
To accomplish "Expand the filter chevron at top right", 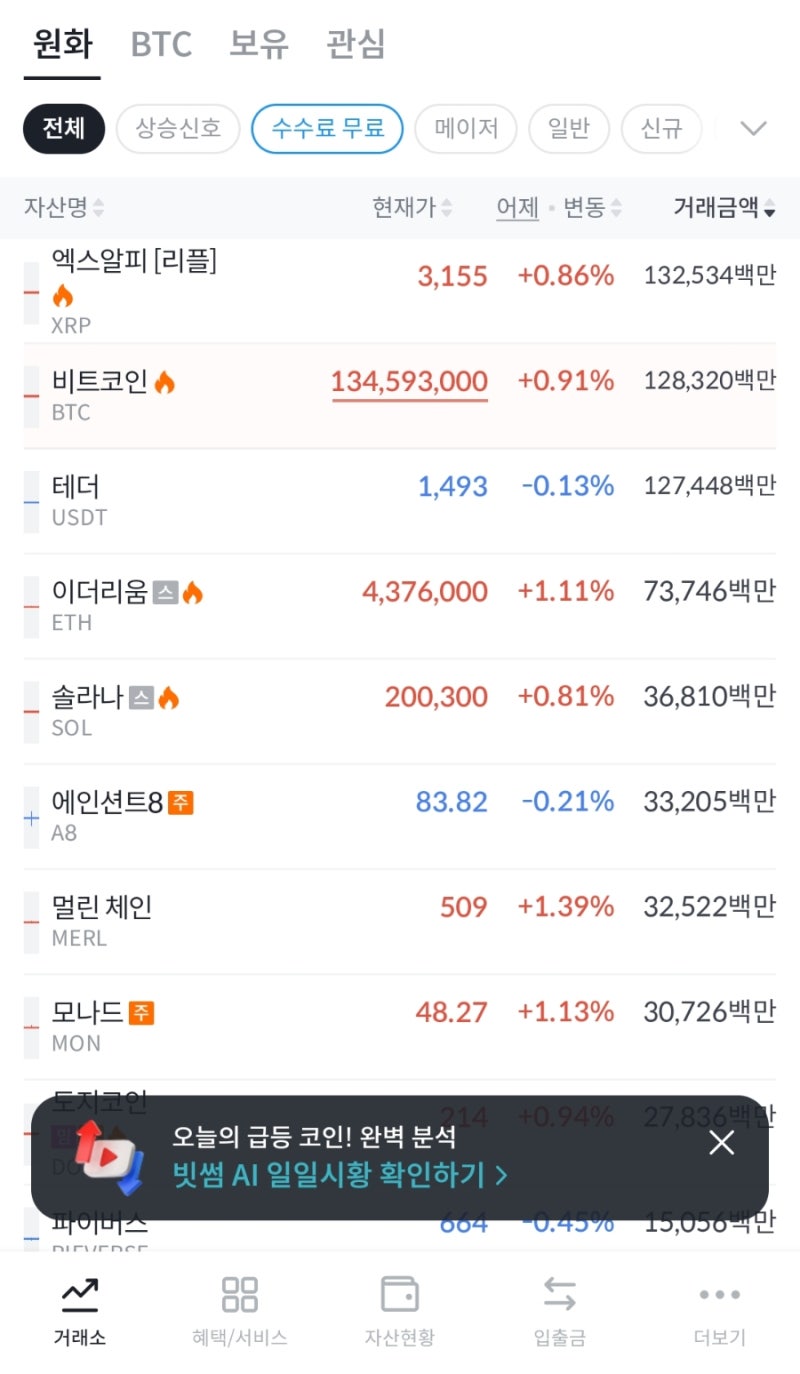I will pyautogui.click(x=753, y=129).
